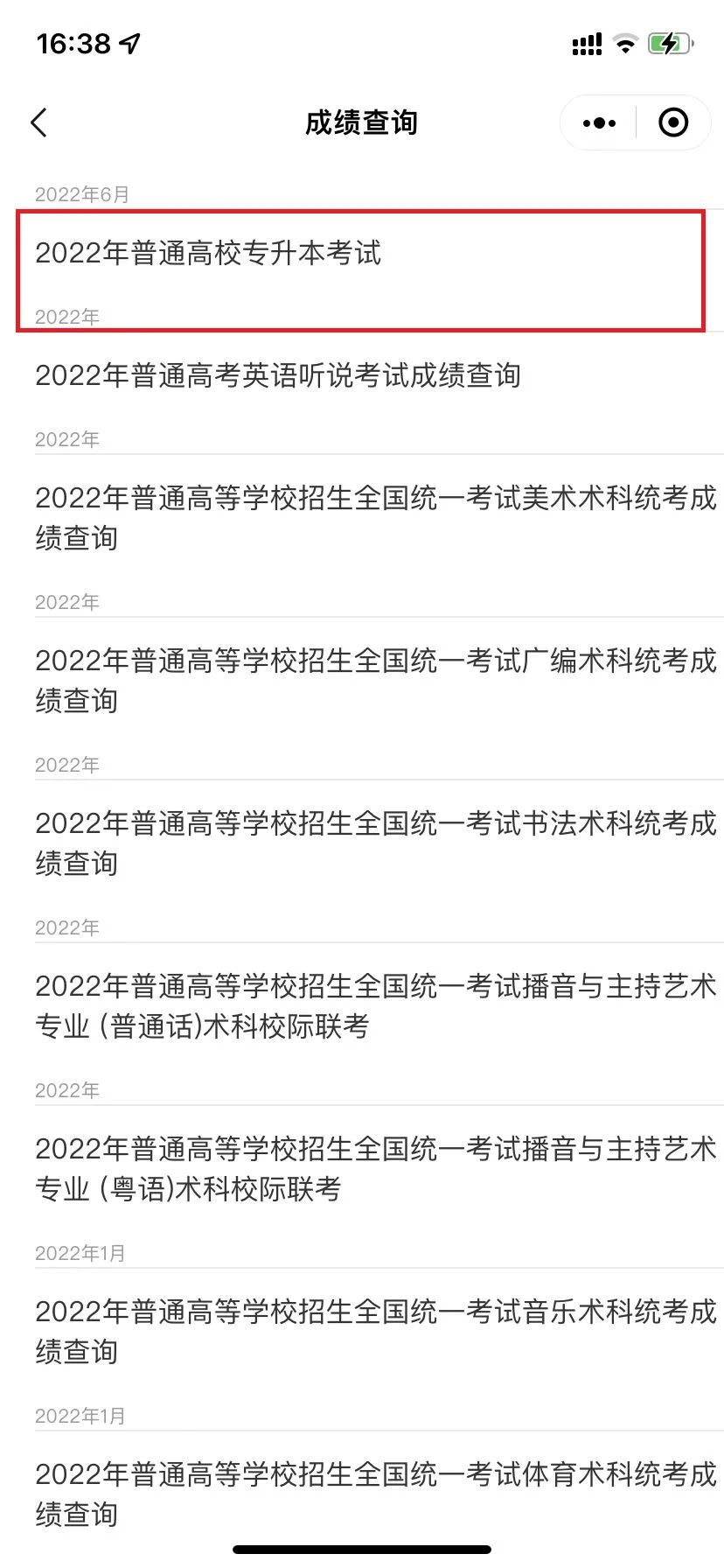Image resolution: width=724 pixels, height=1568 pixels.
Task: Tap the 2022年6月 section header
Action: point(81,194)
